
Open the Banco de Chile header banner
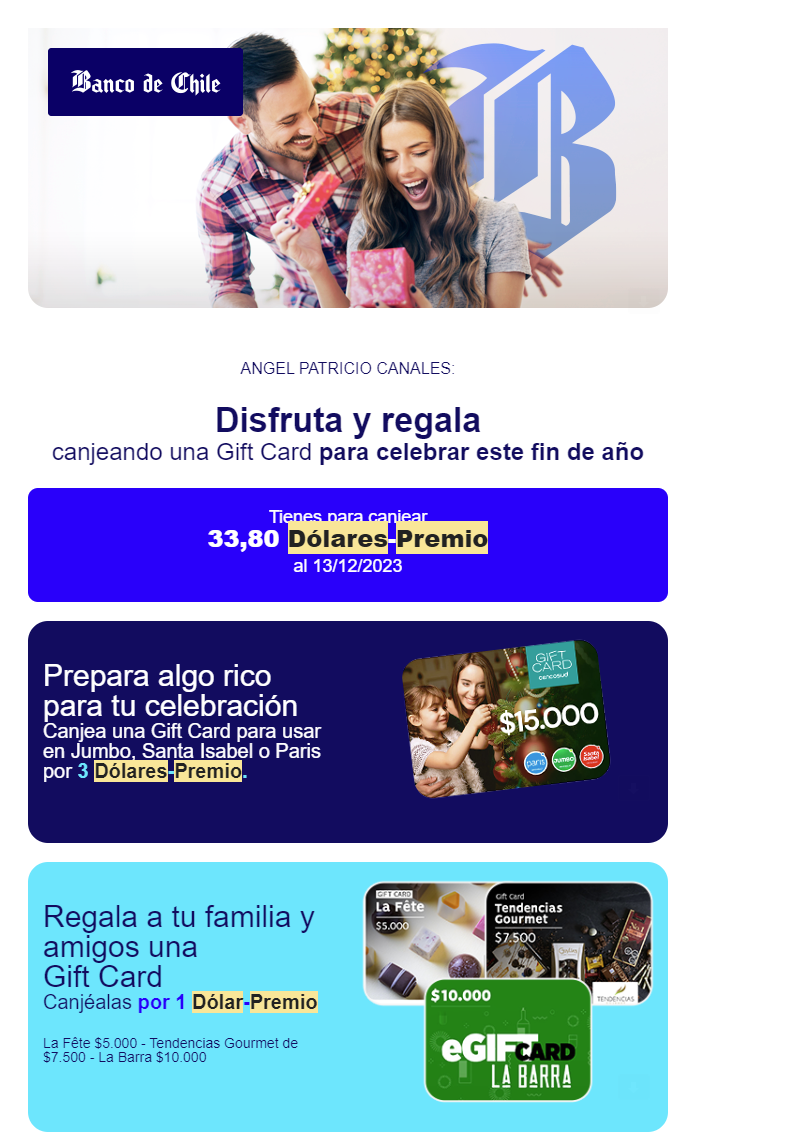tap(347, 168)
